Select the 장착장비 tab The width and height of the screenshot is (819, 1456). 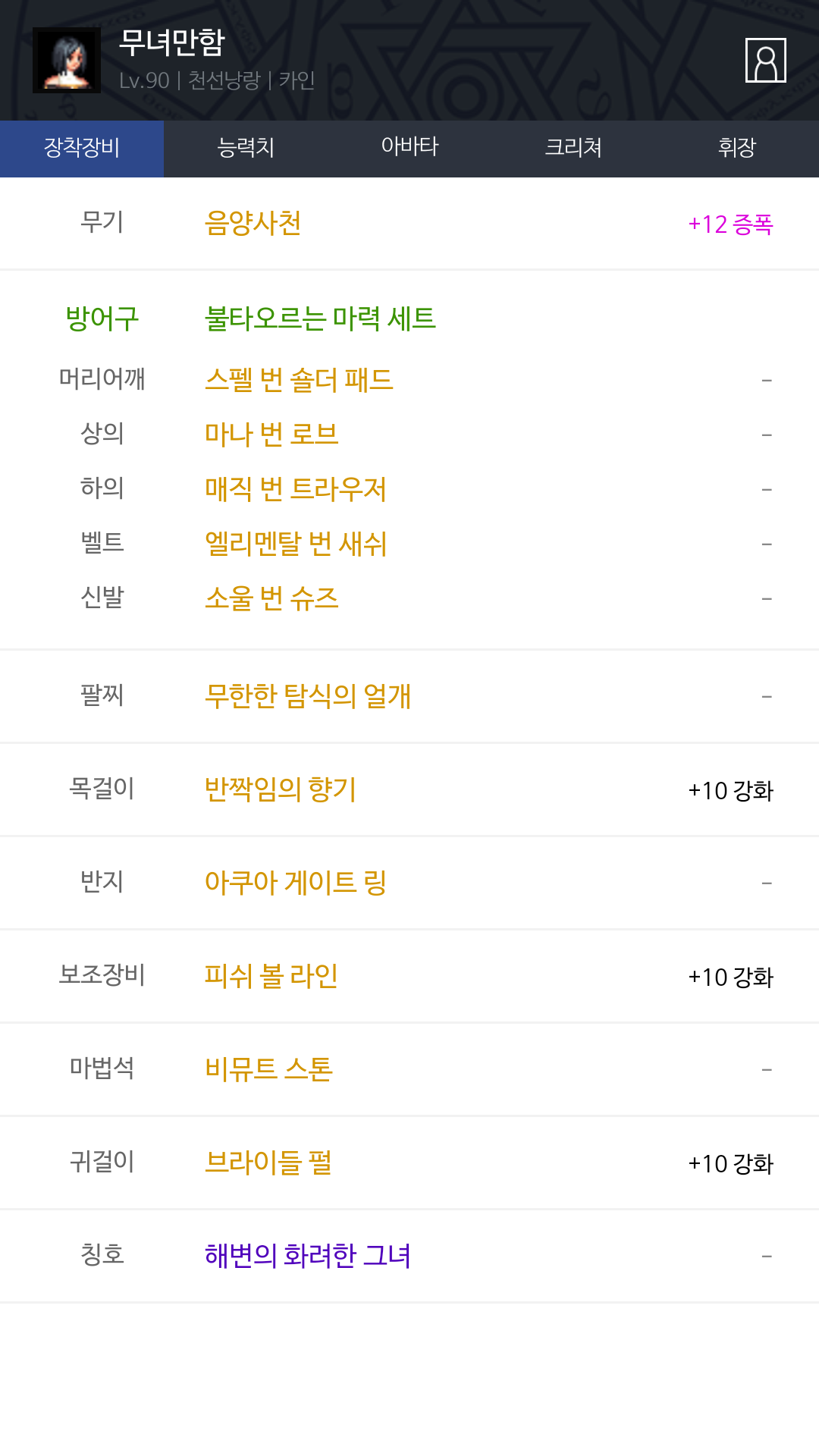coord(82,149)
